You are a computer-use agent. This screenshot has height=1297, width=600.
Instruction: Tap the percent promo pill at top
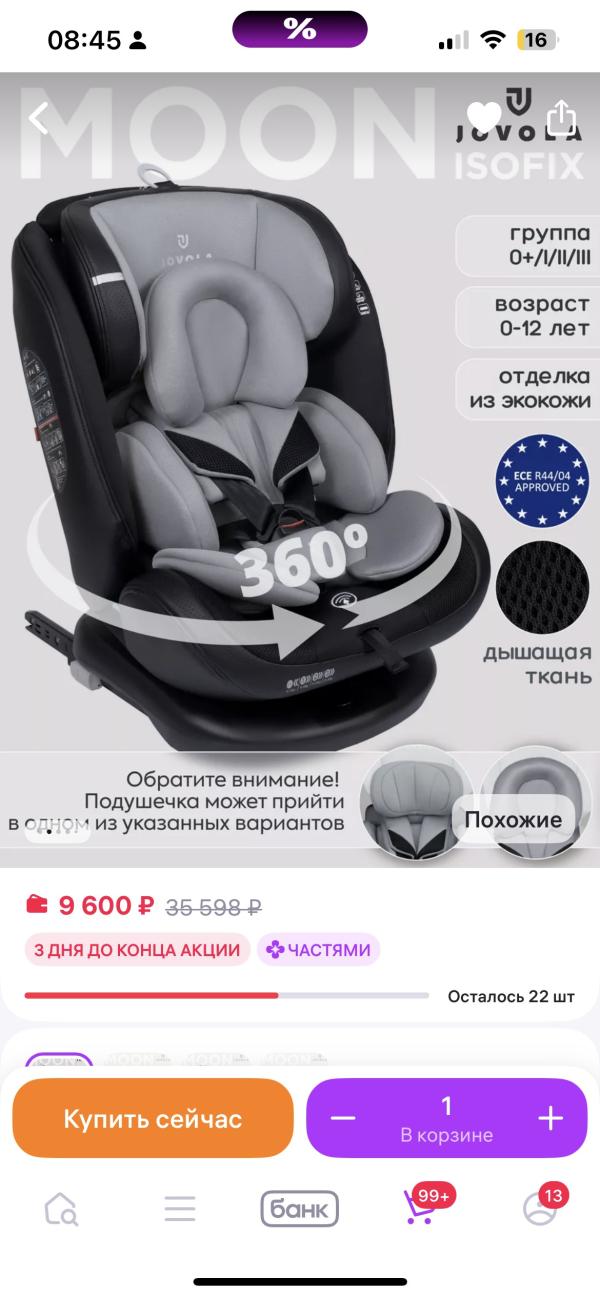click(x=300, y=30)
